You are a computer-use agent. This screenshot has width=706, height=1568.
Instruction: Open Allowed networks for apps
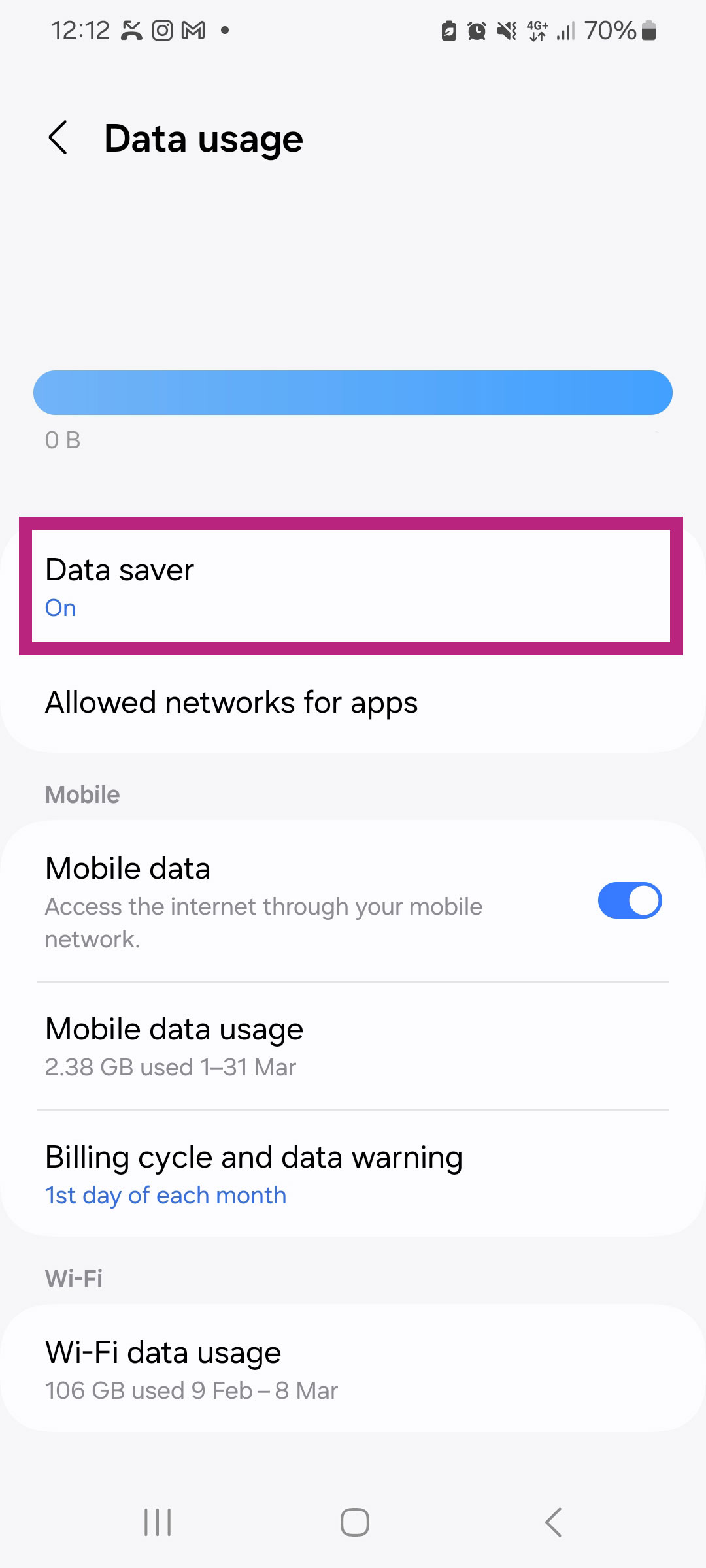click(353, 703)
